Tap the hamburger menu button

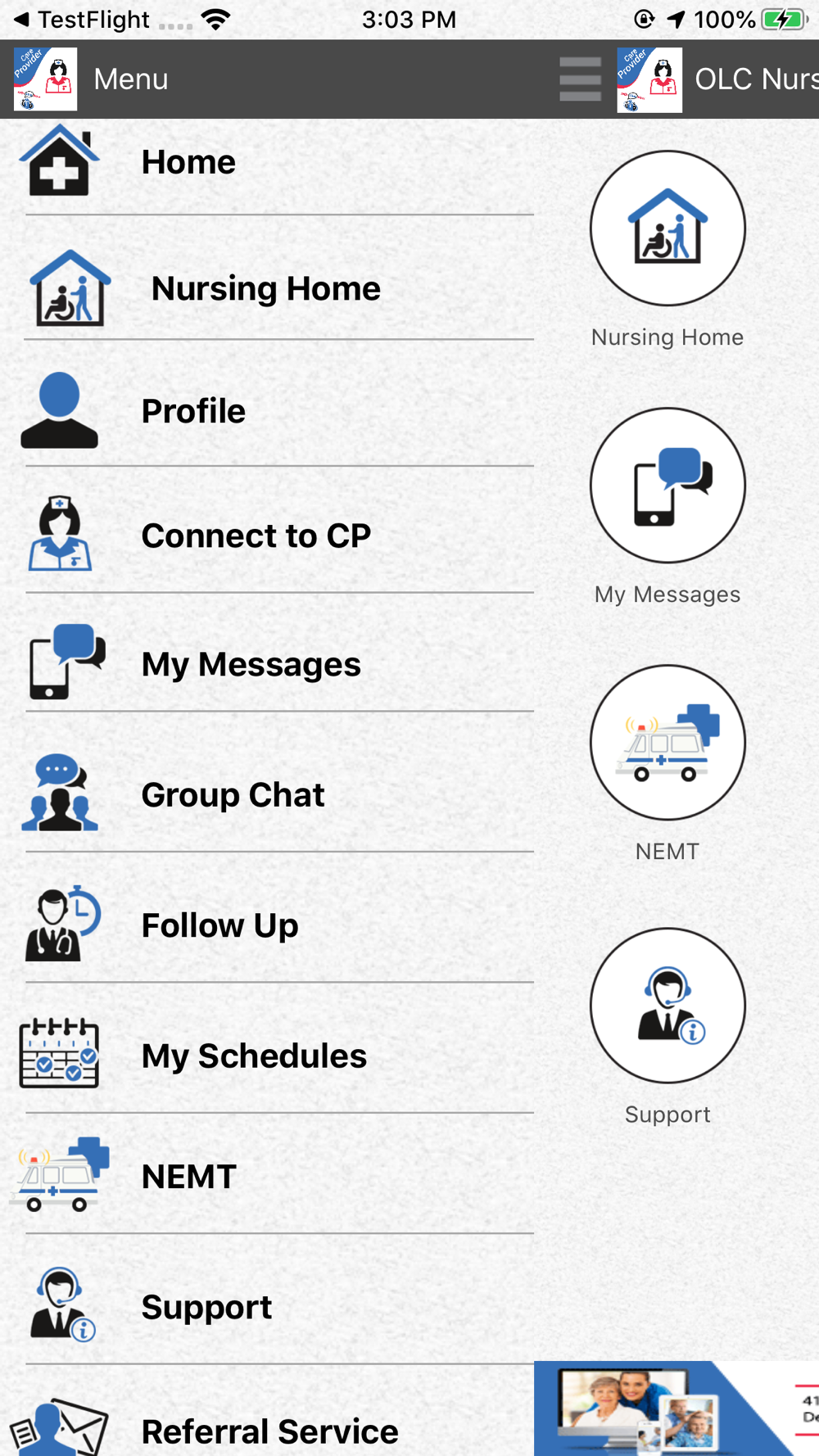click(580, 79)
